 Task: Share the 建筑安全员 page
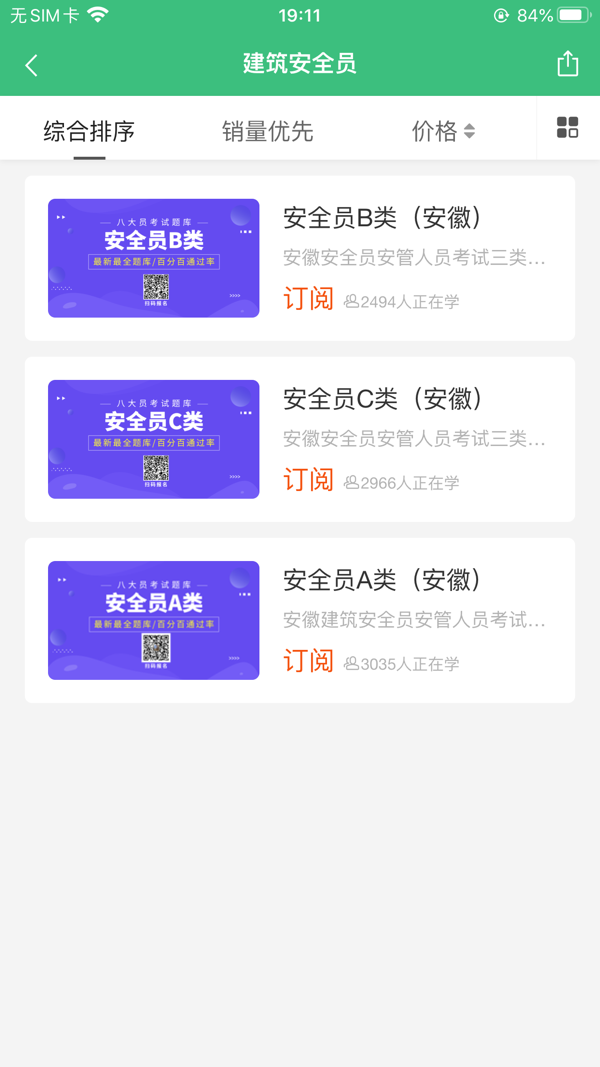tap(567, 64)
